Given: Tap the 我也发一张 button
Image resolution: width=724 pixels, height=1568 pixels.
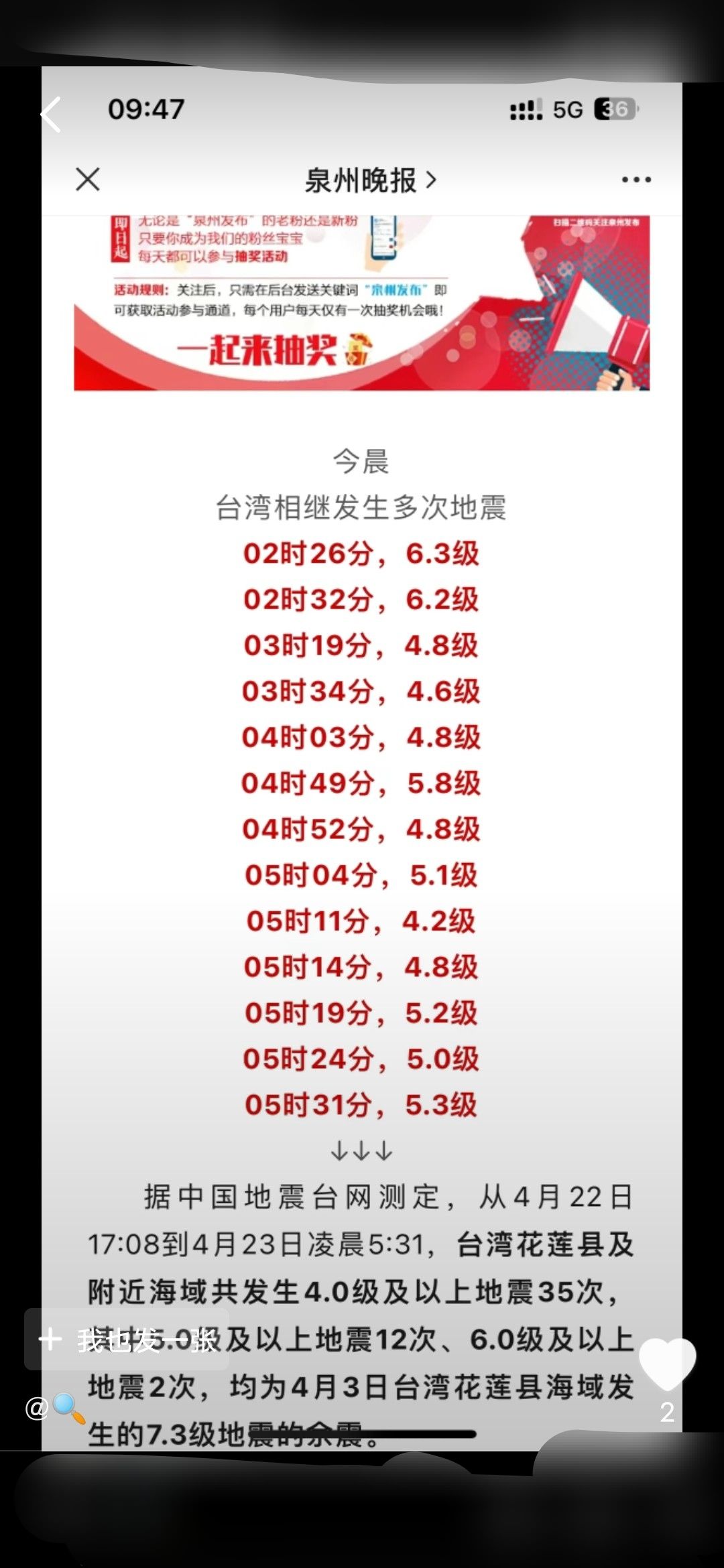Looking at the screenshot, I should click(127, 1340).
